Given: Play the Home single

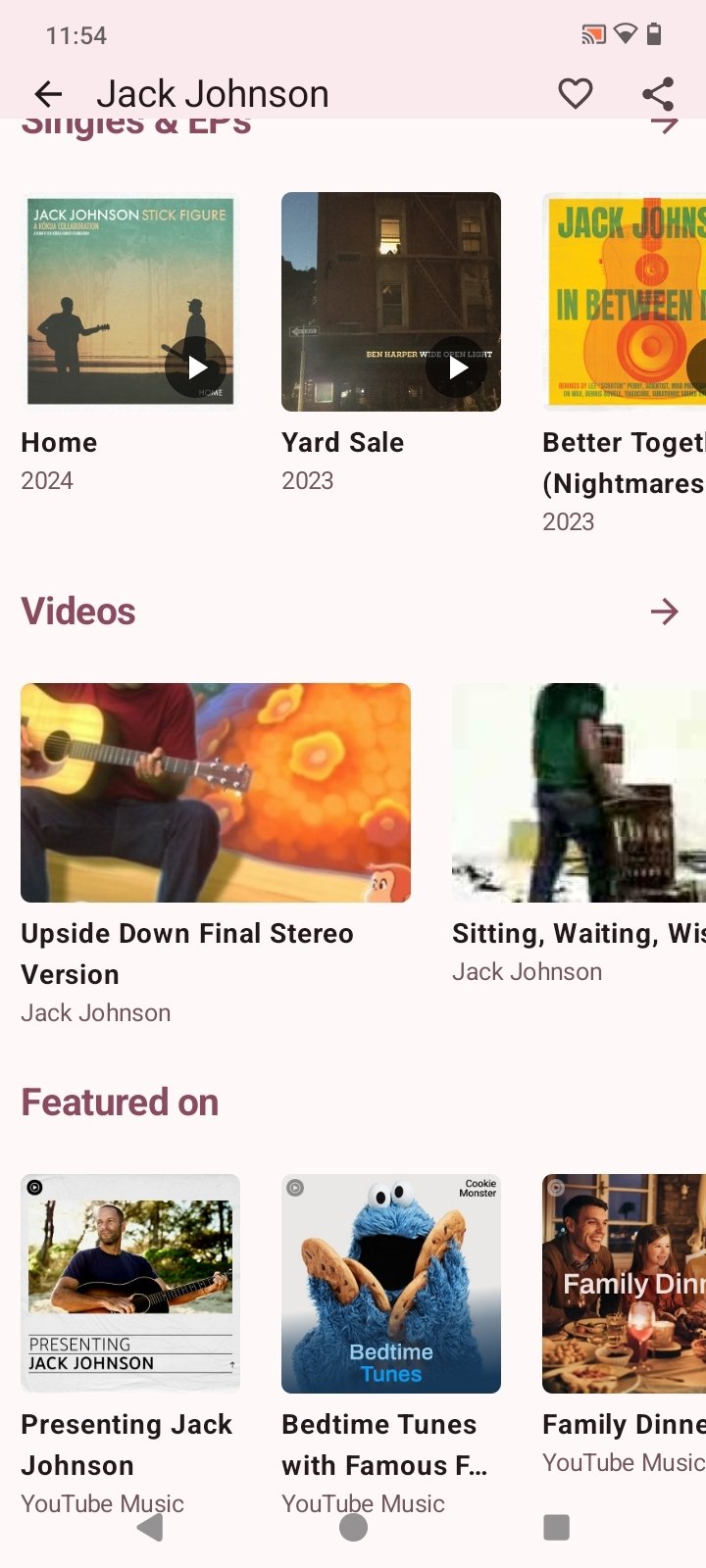Looking at the screenshot, I should (196, 367).
